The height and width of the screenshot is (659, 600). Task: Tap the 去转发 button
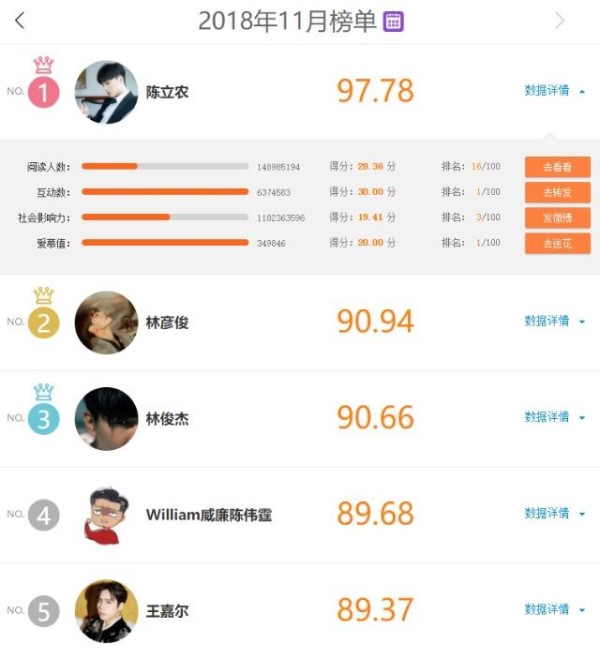(557, 192)
